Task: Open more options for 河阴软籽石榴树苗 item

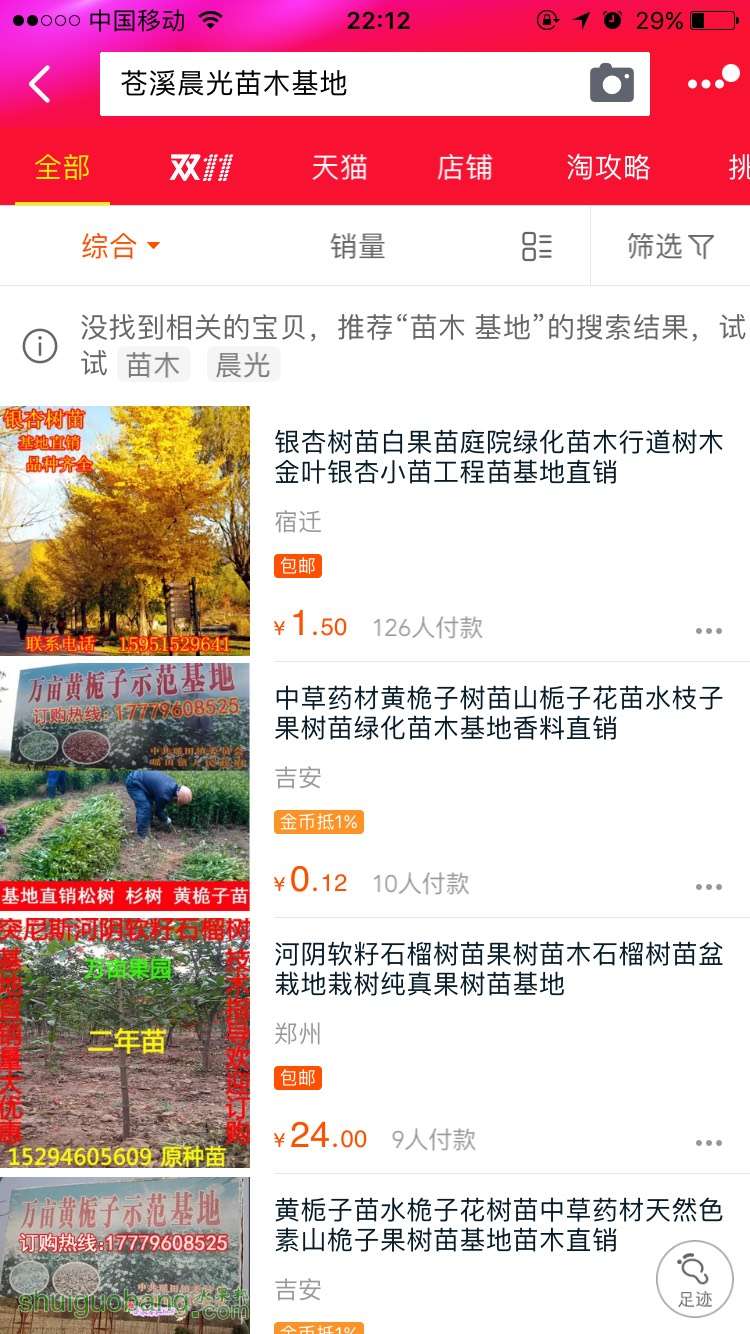Action: [x=708, y=1142]
